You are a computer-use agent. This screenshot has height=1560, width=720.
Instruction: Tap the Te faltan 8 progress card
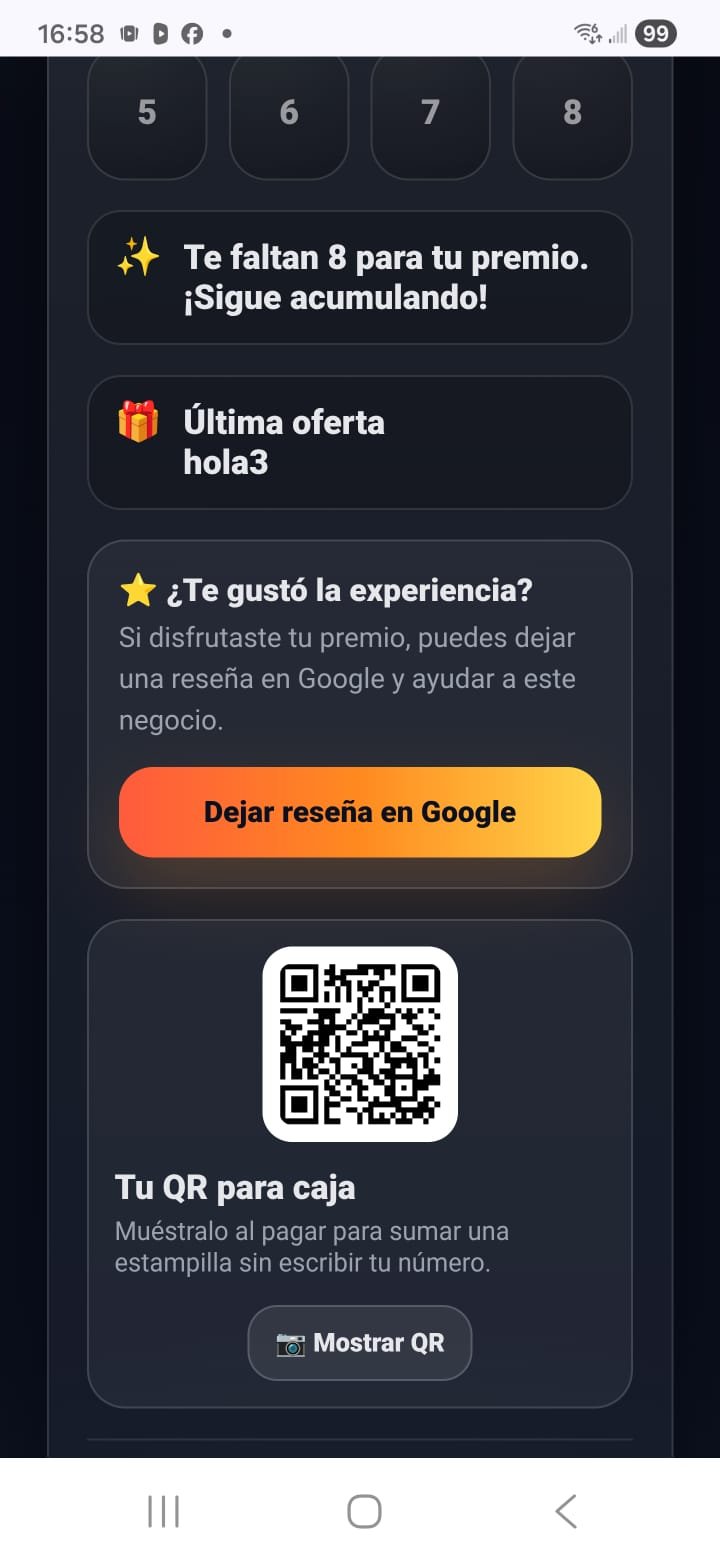click(360, 276)
